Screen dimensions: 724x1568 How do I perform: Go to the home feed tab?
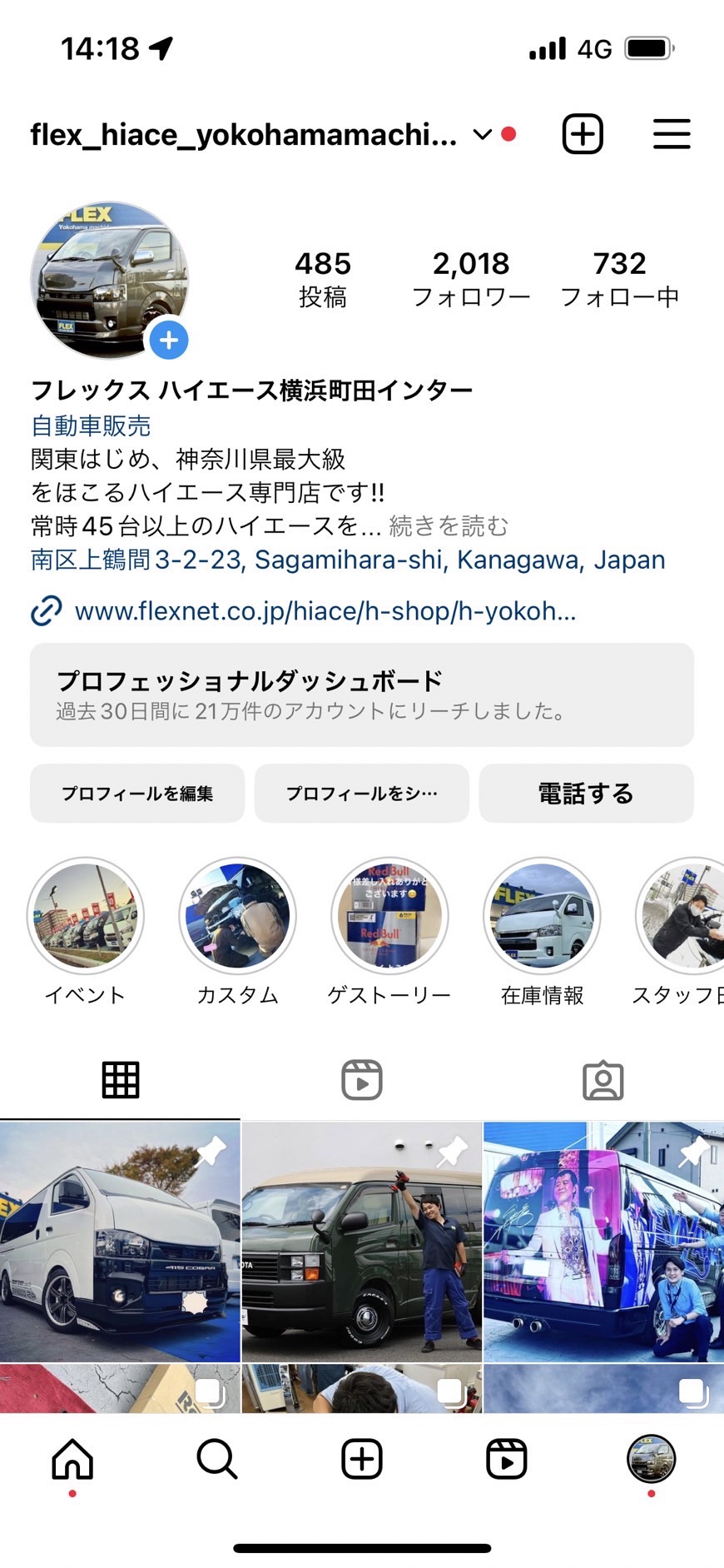(x=72, y=1459)
